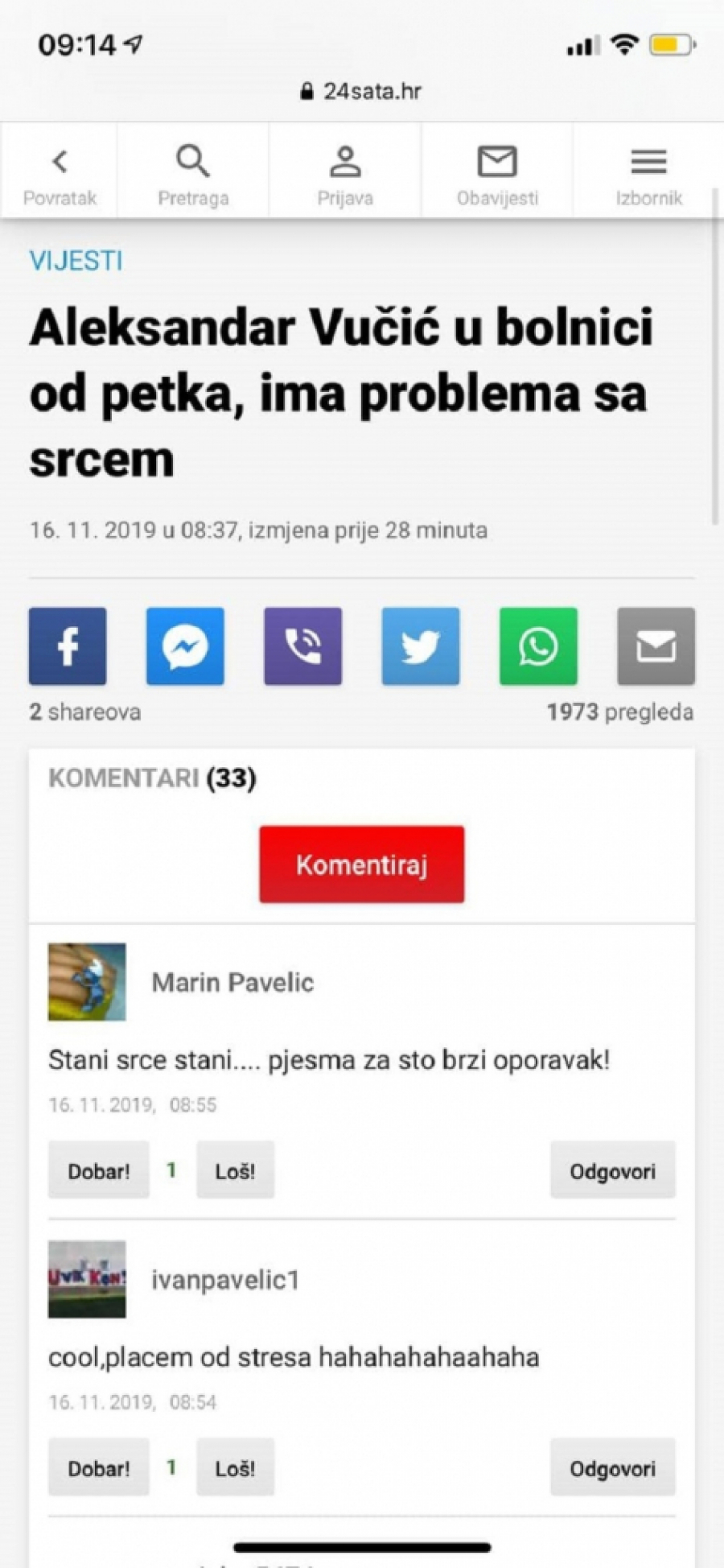The width and height of the screenshot is (724, 1568).
Task: Mark ivanpavelic1's comment as Loš
Action: (x=235, y=1468)
